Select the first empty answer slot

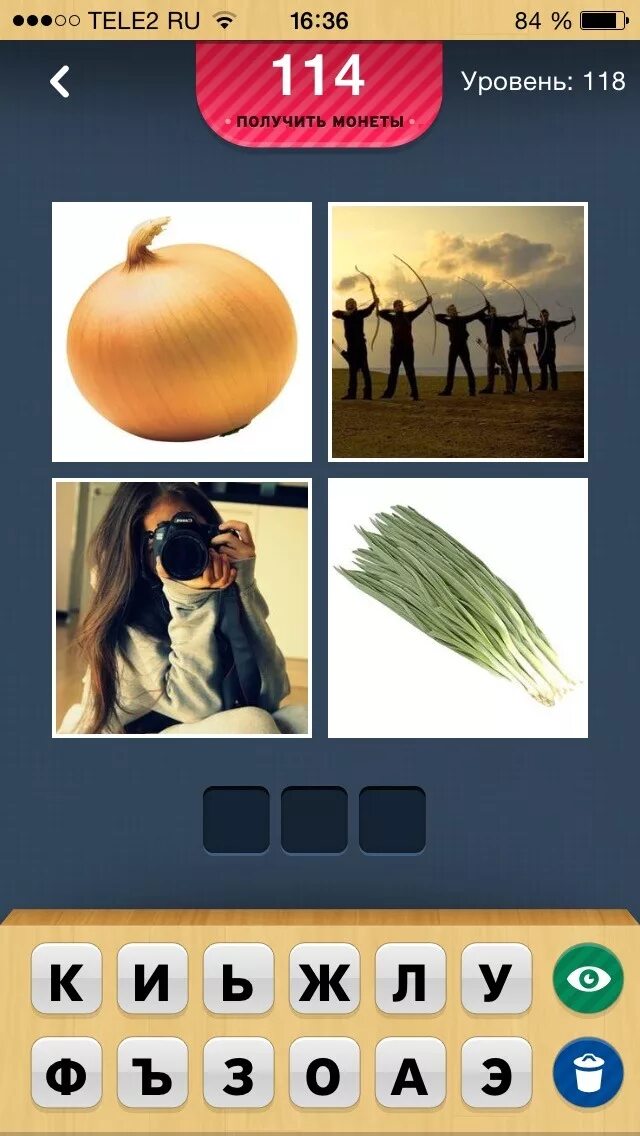pyautogui.click(x=236, y=820)
